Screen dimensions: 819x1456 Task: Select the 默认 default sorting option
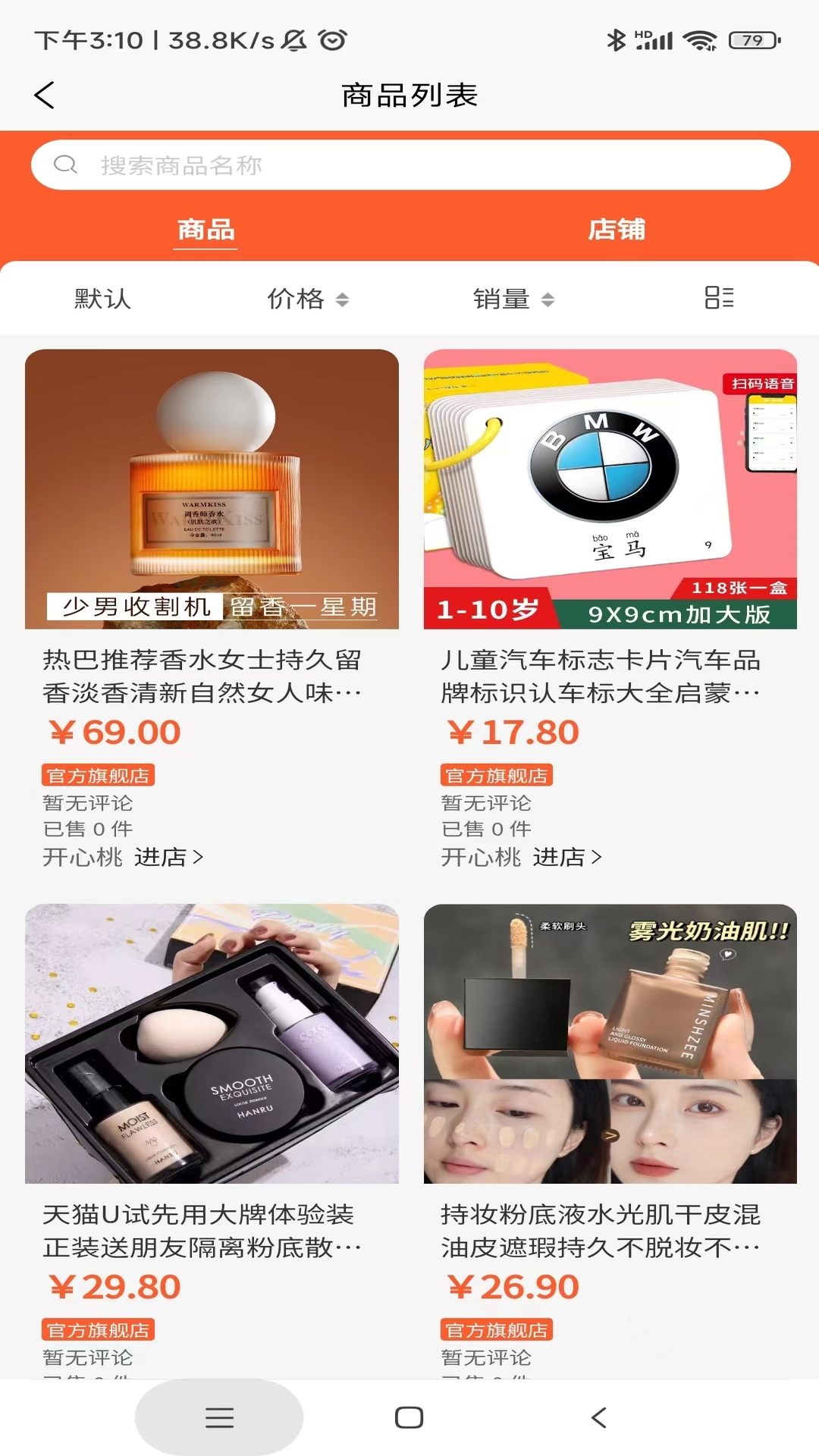[100, 298]
